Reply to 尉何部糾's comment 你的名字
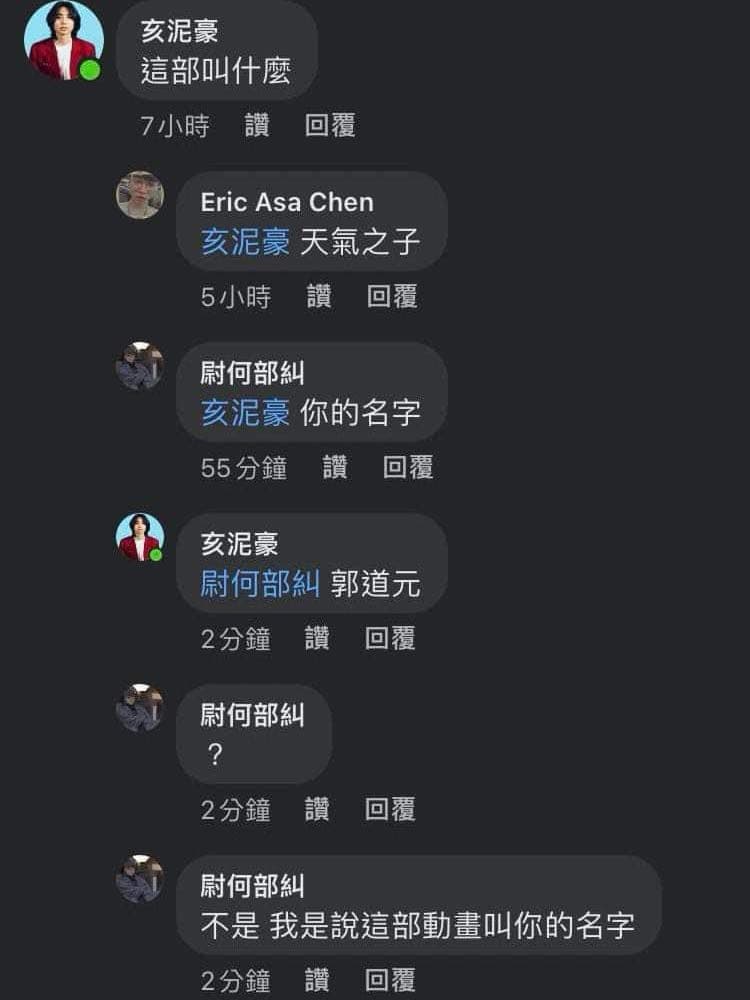Screen dimensions: 750x1000 [x=408, y=468]
